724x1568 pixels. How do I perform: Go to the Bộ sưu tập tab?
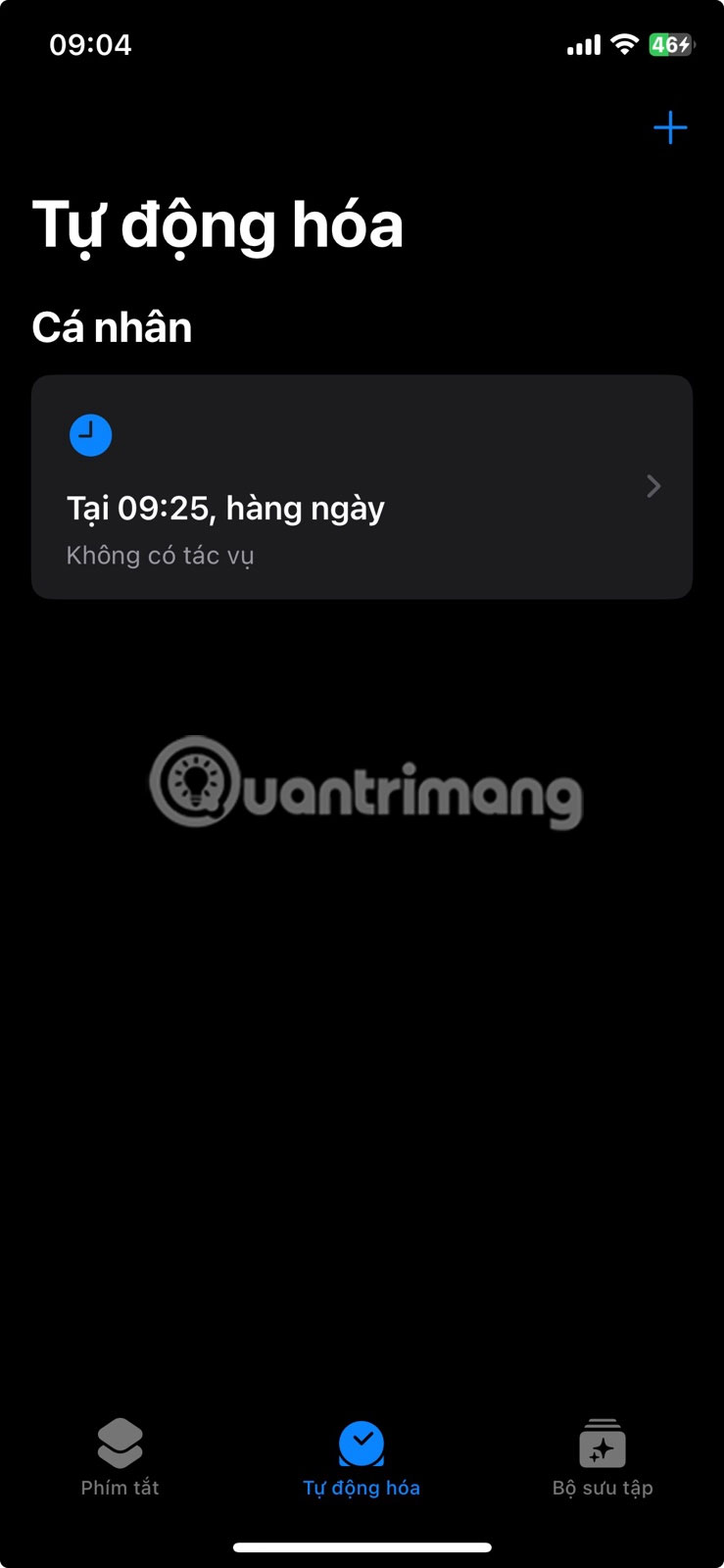coord(602,1457)
